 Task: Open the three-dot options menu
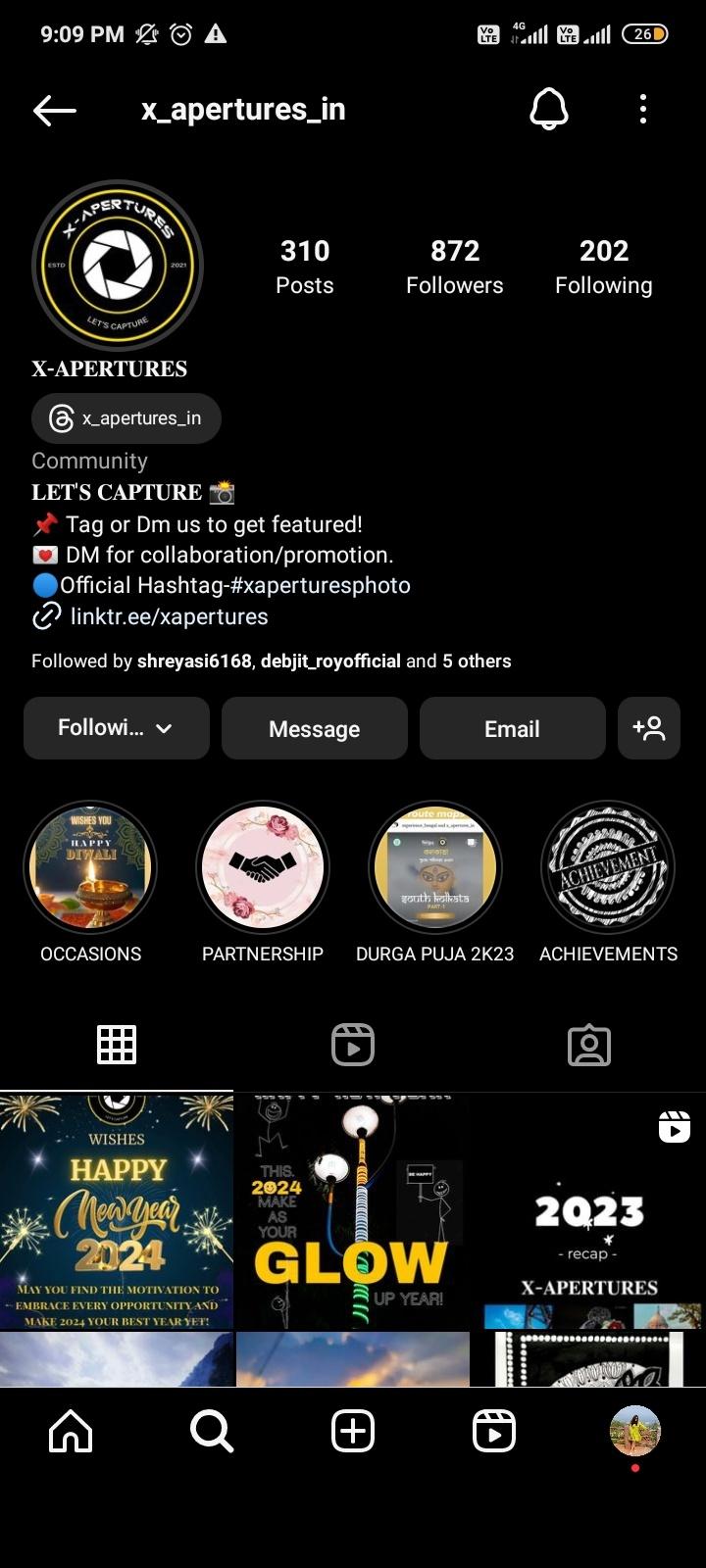pyautogui.click(x=642, y=109)
